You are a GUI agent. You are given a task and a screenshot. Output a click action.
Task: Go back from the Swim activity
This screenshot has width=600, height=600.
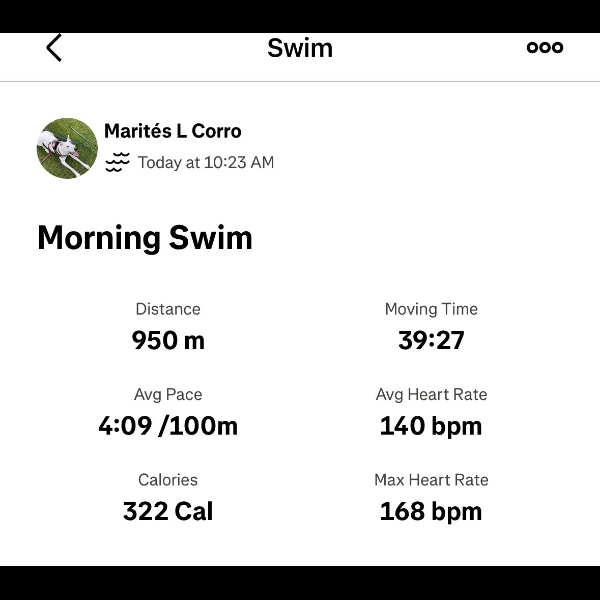click(54, 47)
